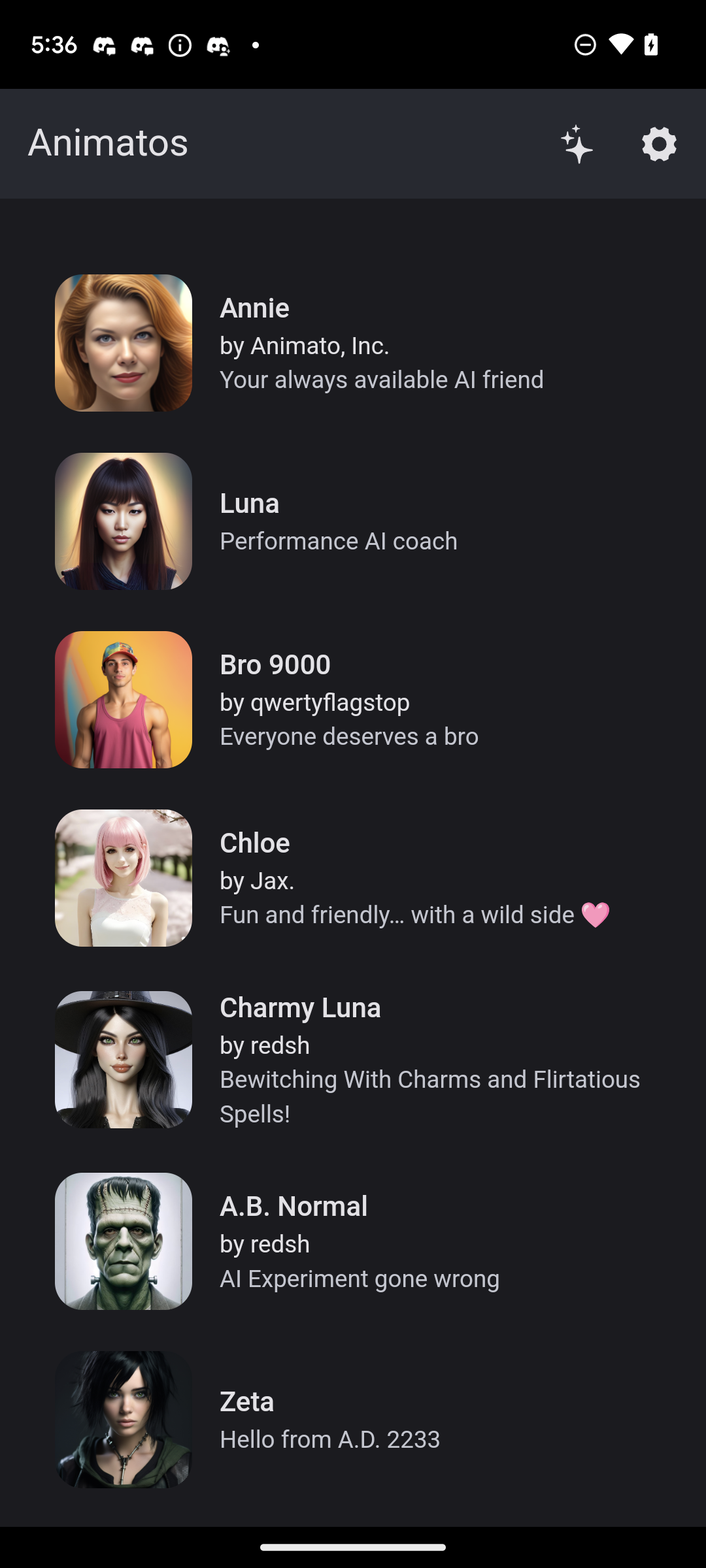Pick the A.B. Normal character

point(353,1241)
